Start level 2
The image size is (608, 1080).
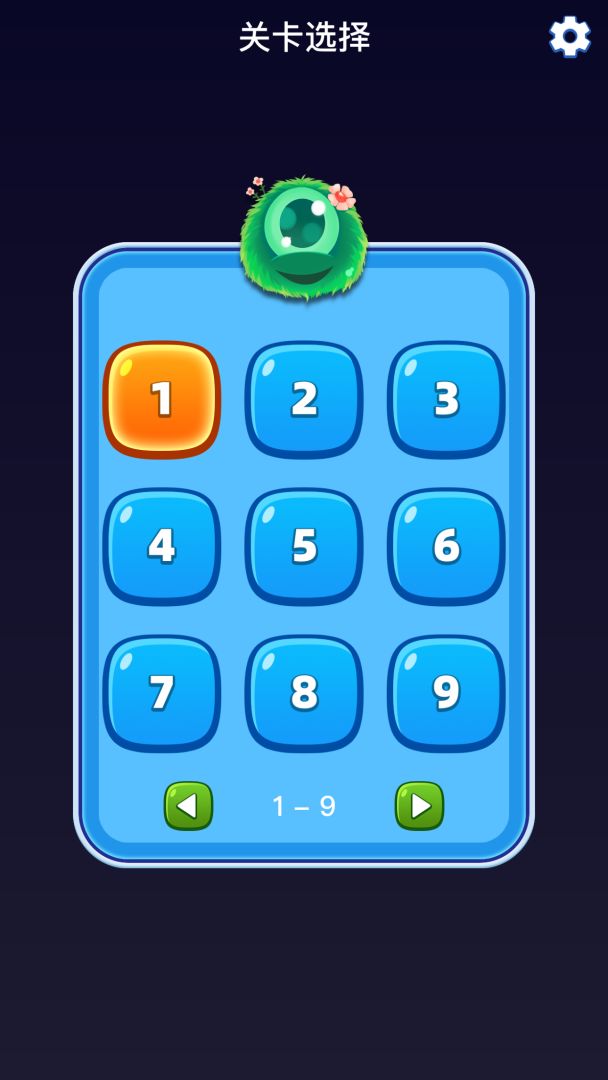(x=304, y=399)
